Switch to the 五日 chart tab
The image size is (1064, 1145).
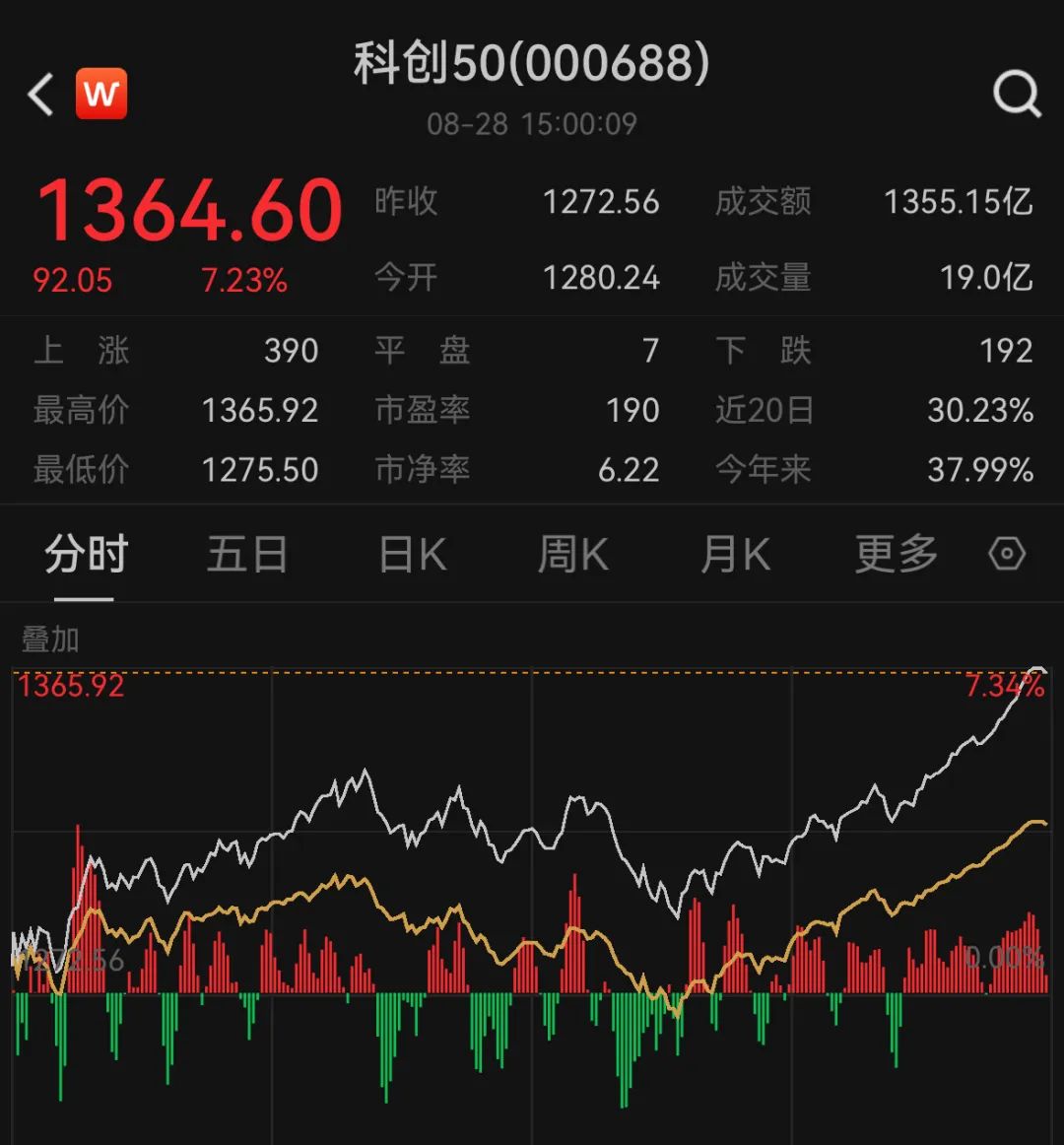(x=246, y=555)
